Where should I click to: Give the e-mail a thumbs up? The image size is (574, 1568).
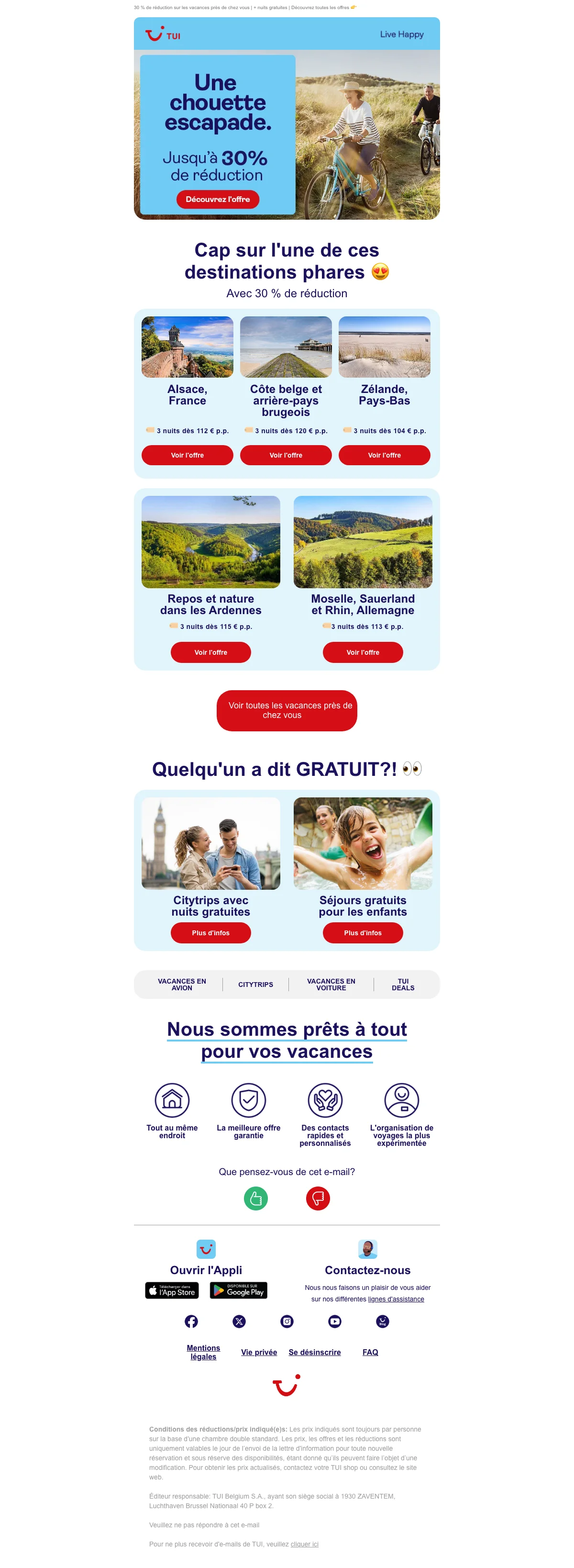pyautogui.click(x=256, y=1198)
